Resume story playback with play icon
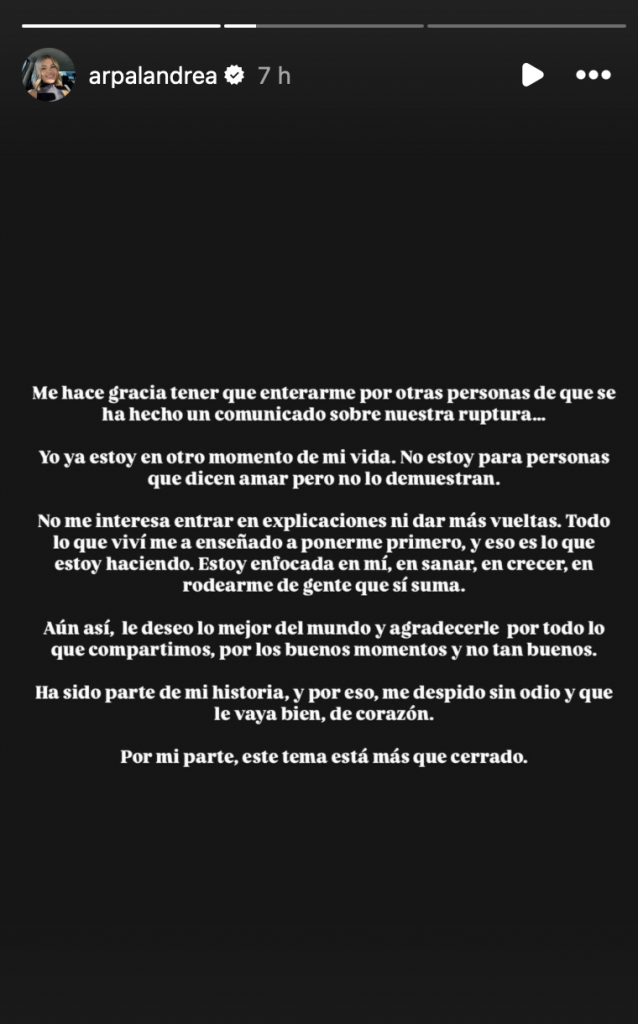The width and height of the screenshot is (638, 1024). [532, 75]
